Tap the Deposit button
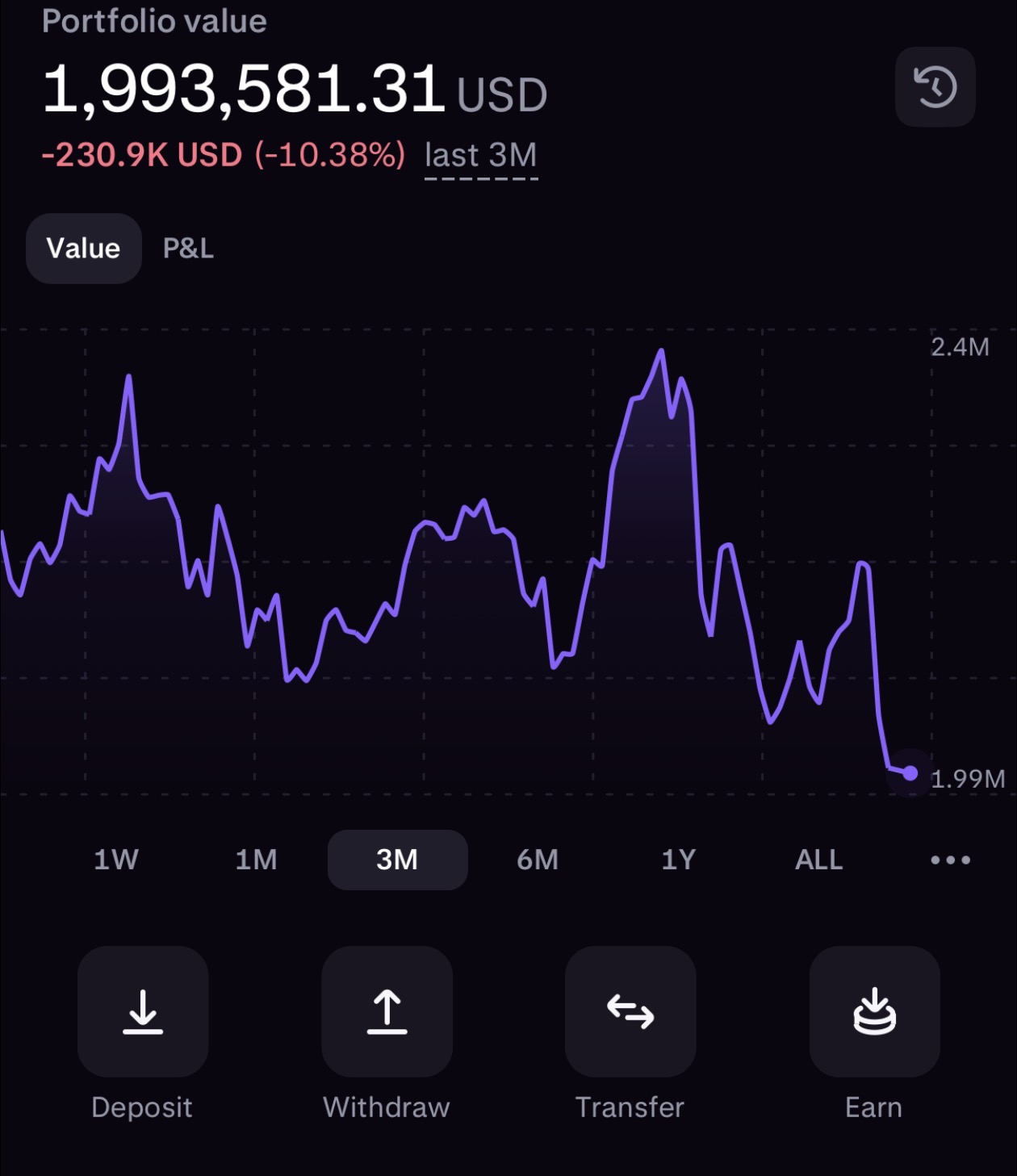The image size is (1017, 1176). [x=143, y=1011]
